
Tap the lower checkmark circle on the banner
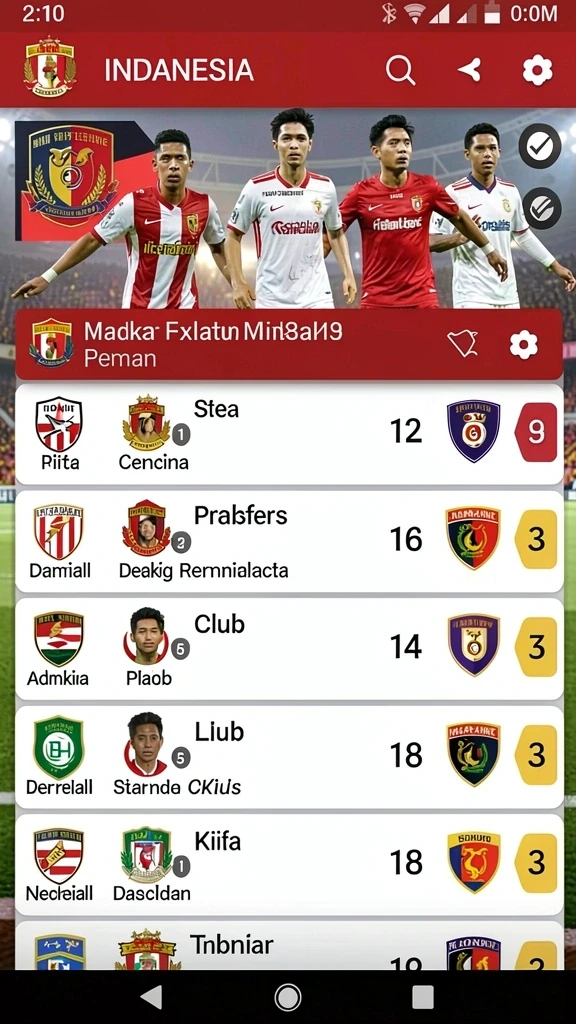coord(541,208)
